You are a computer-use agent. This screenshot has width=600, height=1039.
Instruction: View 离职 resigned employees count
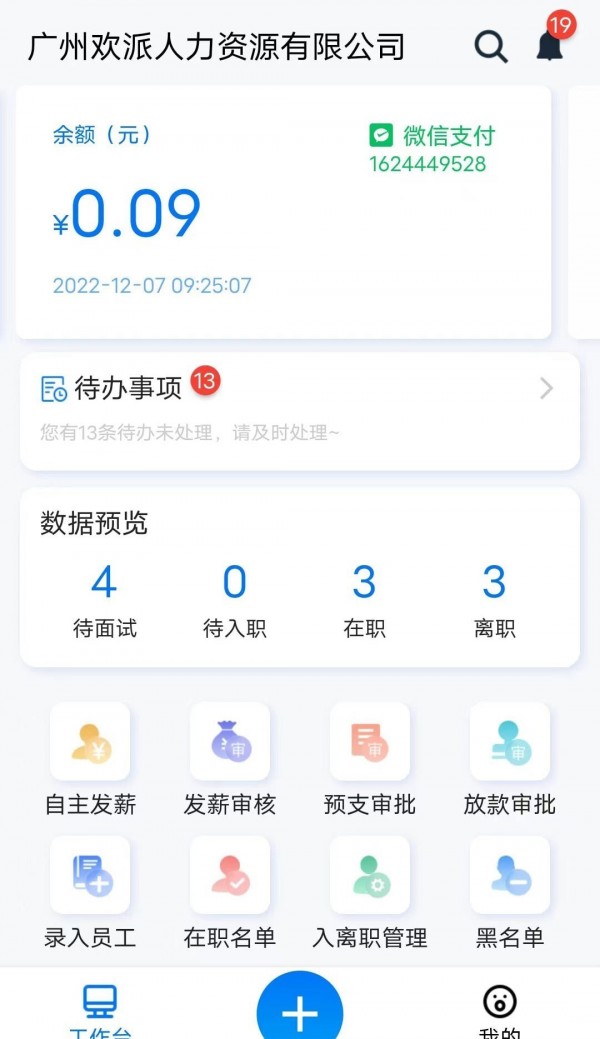coord(494,600)
